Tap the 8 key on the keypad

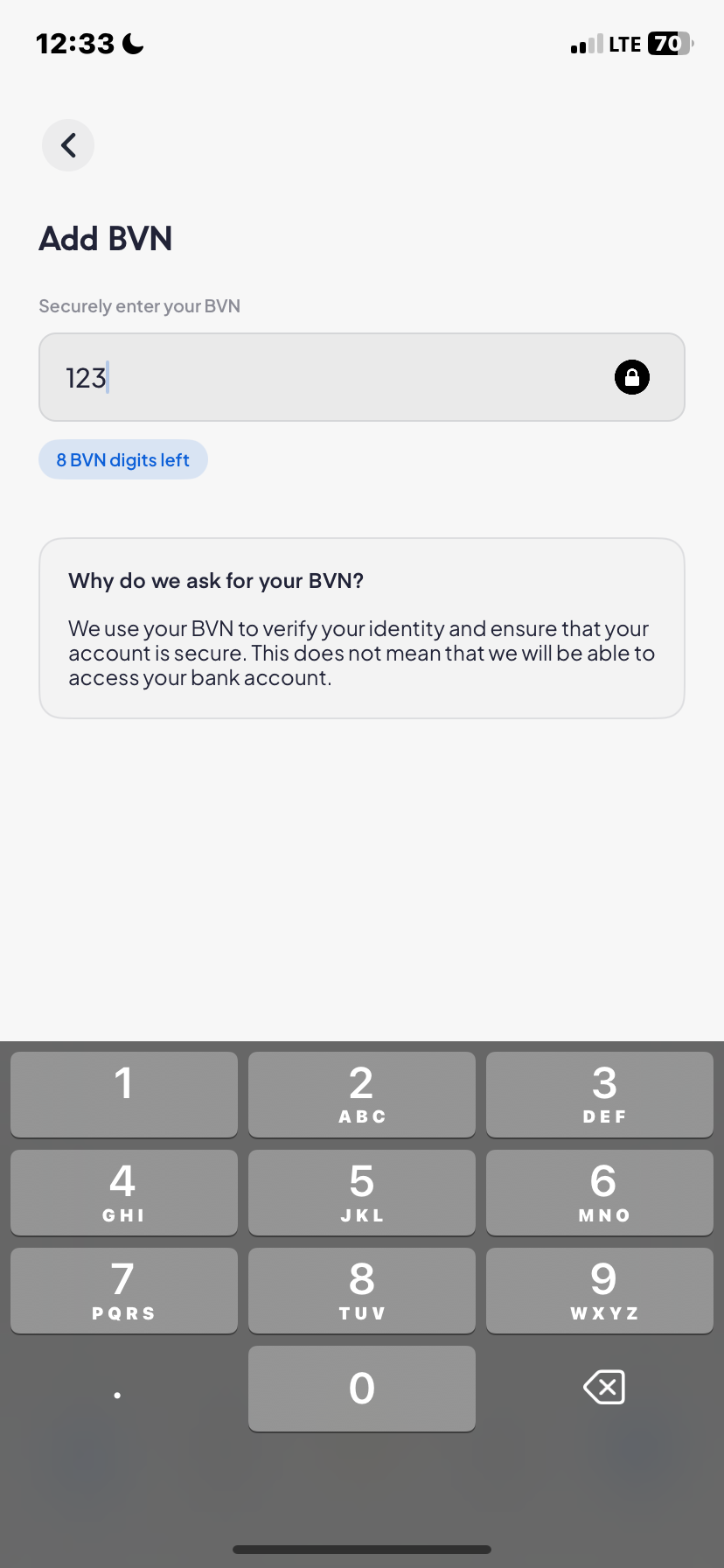[362, 1290]
